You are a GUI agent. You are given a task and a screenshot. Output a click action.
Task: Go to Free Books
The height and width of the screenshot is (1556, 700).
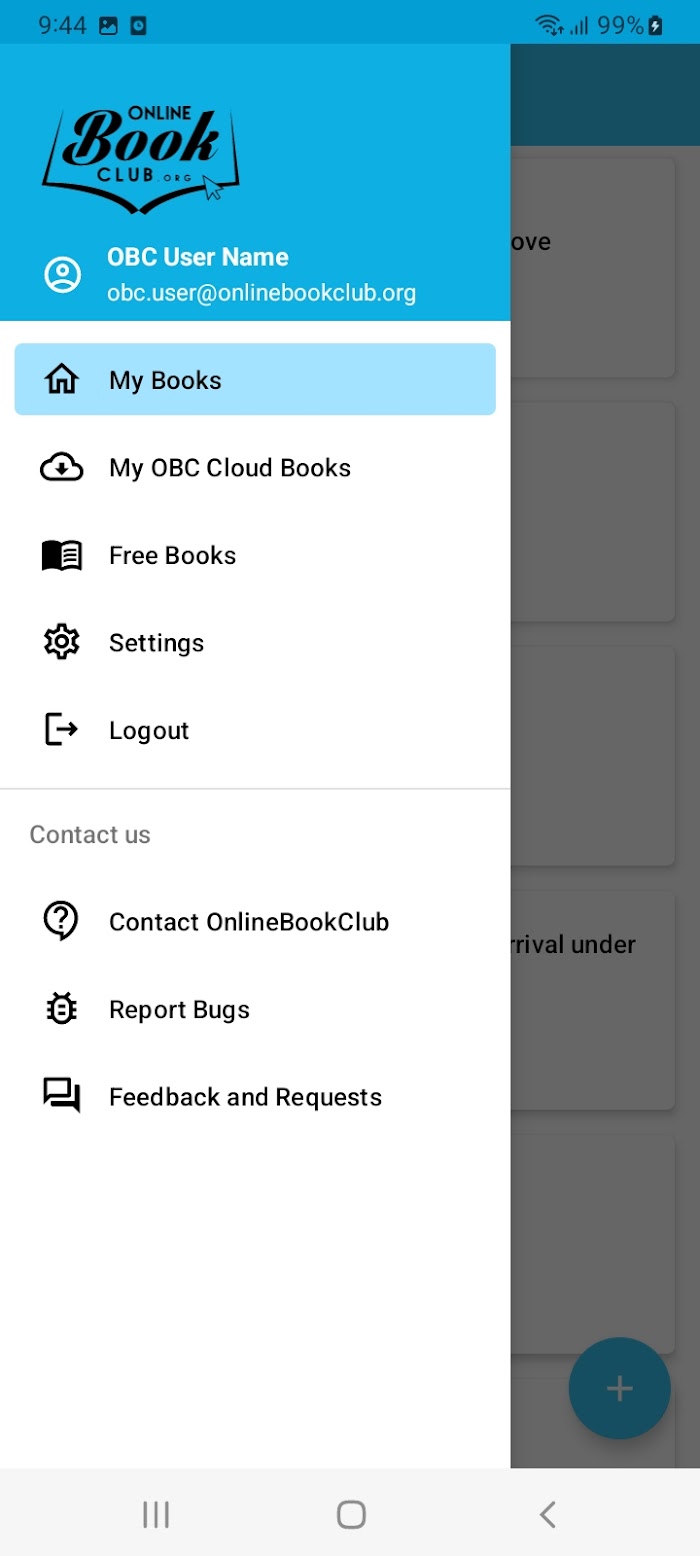click(255, 555)
